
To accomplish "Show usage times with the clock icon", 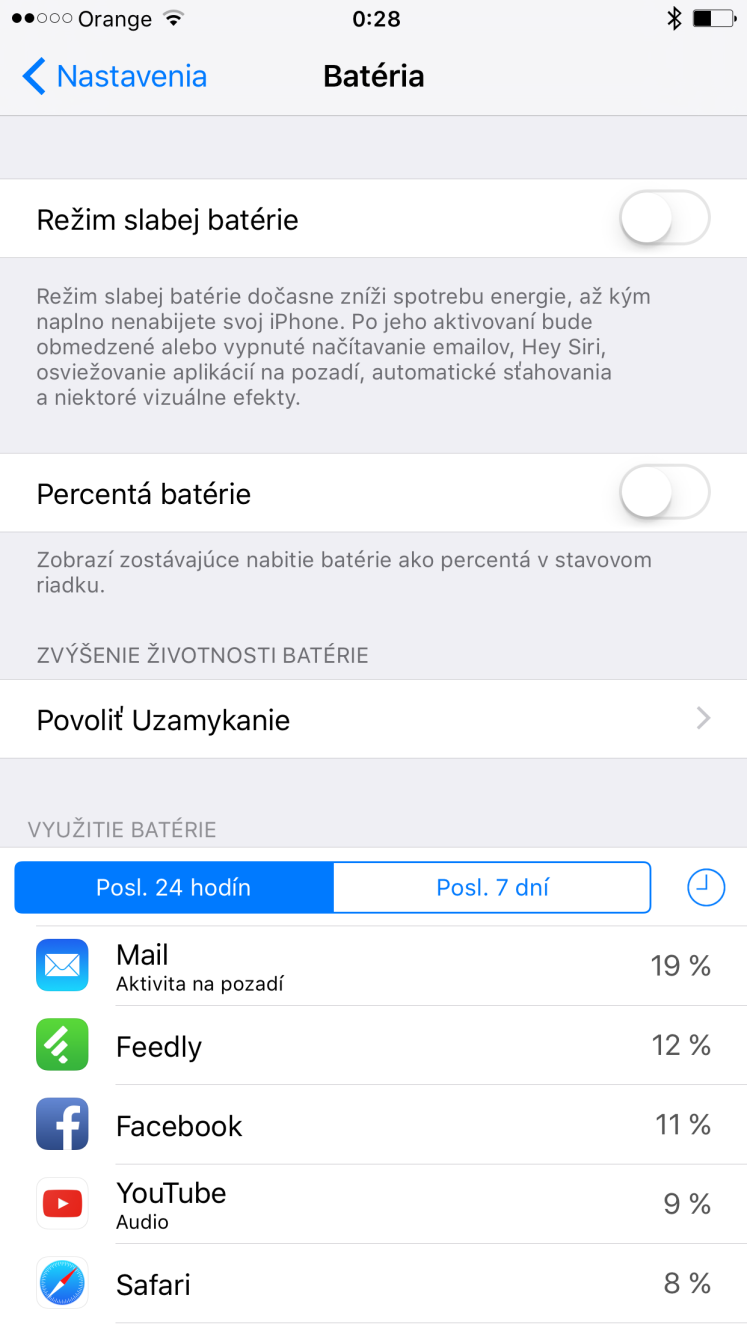I will point(706,887).
